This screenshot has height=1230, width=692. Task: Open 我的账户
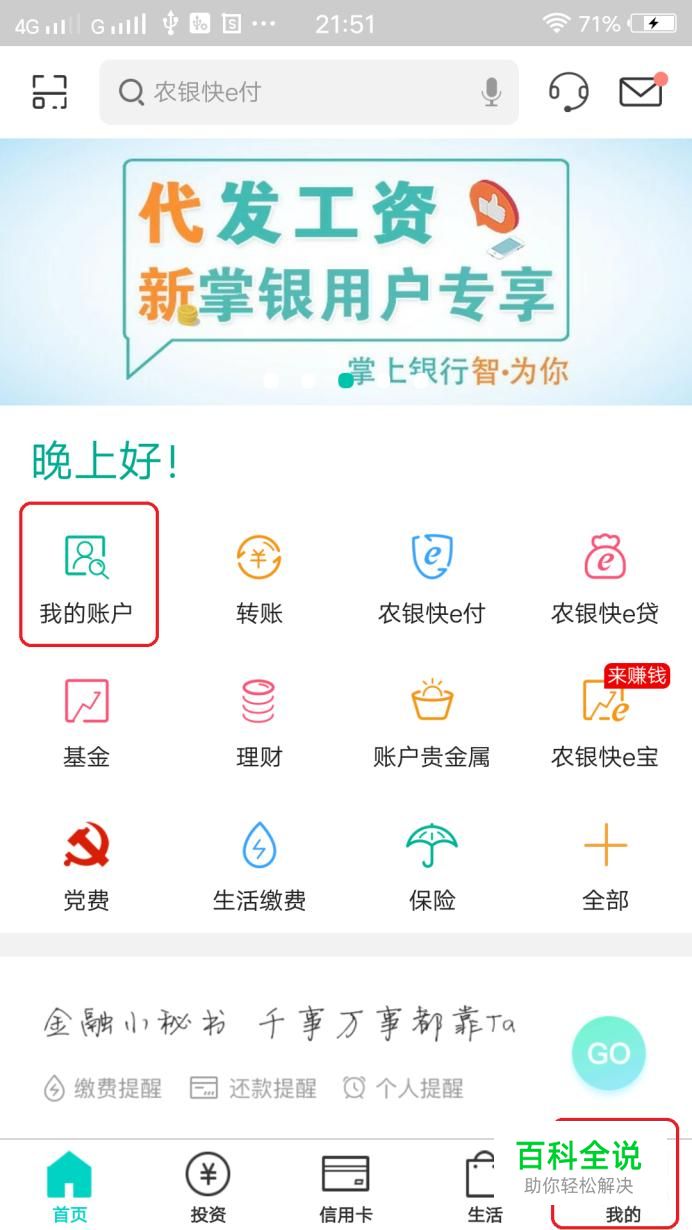click(x=87, y=575)
